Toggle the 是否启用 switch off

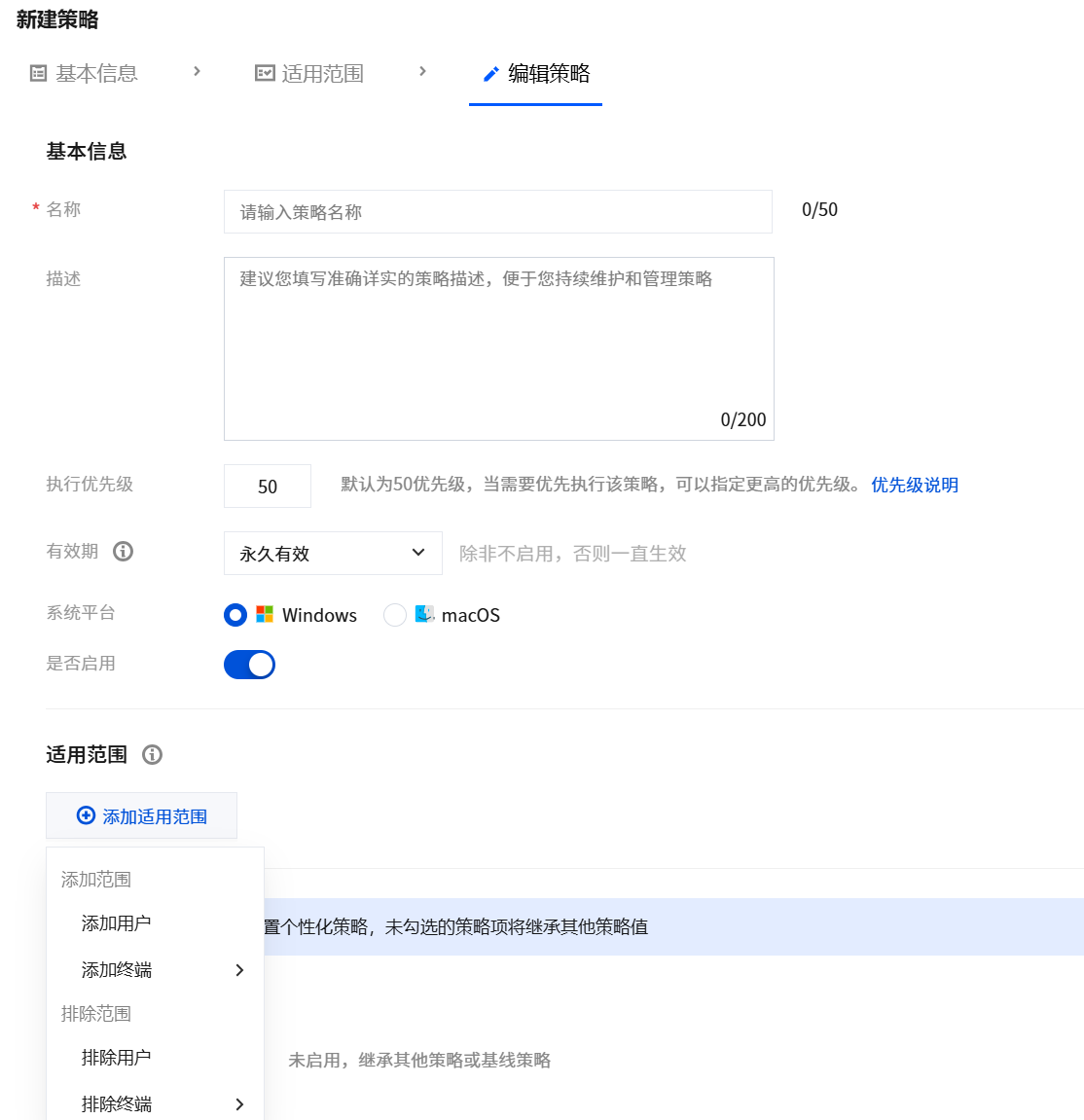coord(249,665)
